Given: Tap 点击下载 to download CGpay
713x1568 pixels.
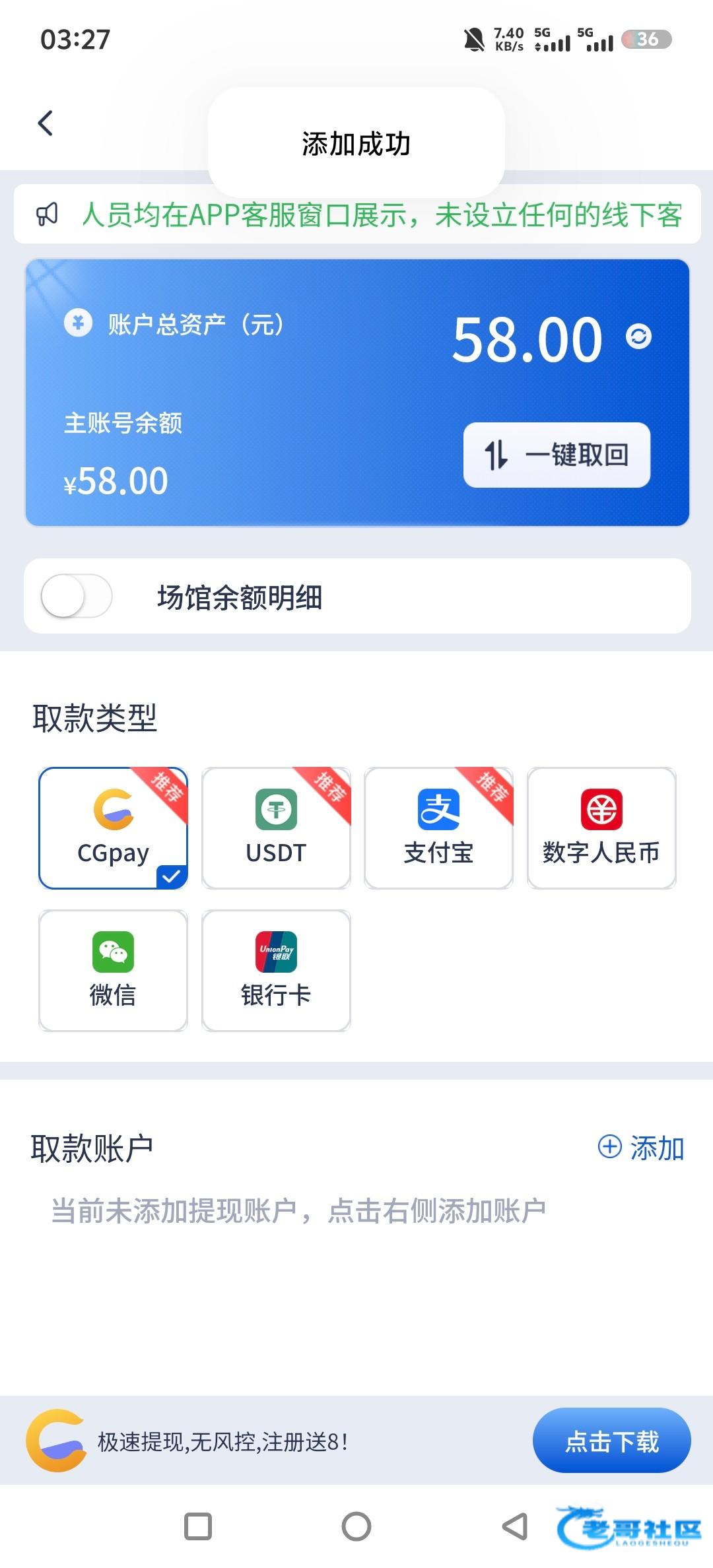Looking at the screenshot, I should (x=612, y=1441).
